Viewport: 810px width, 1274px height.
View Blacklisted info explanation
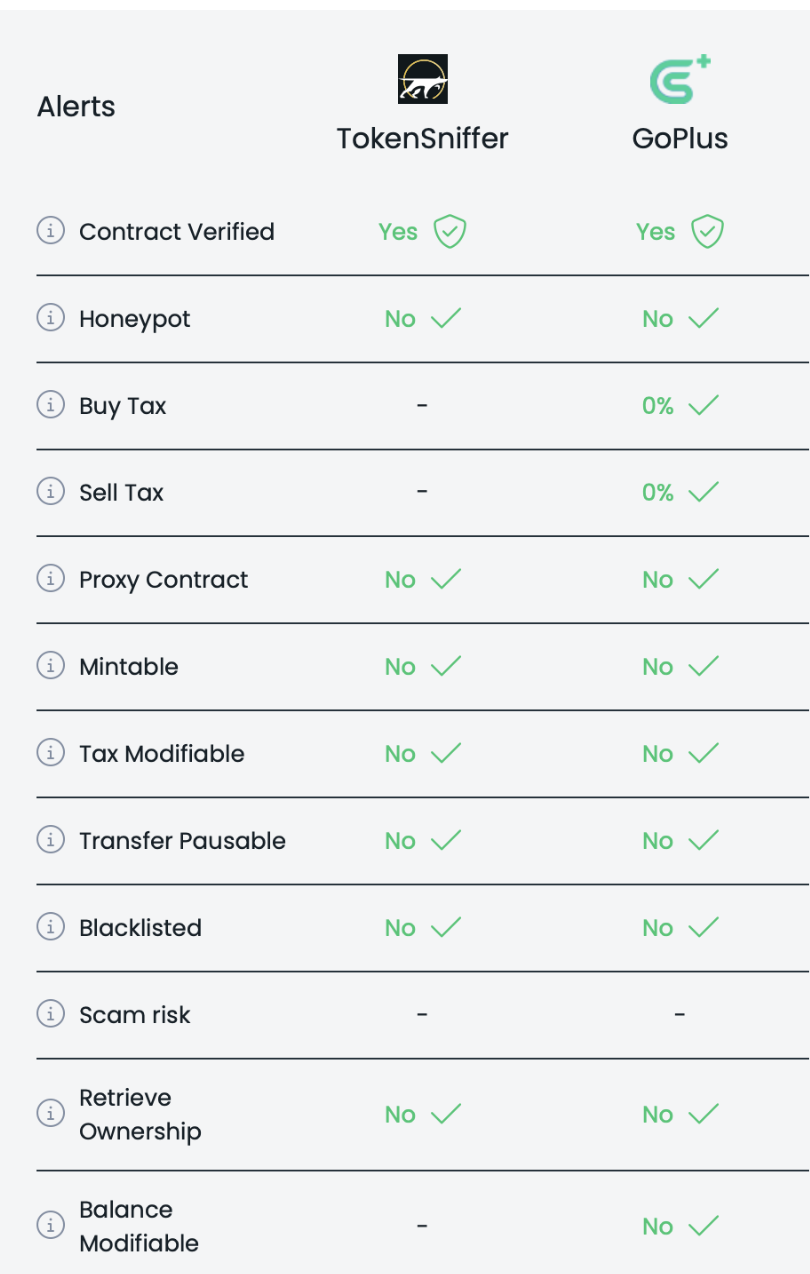pos(50,927)
